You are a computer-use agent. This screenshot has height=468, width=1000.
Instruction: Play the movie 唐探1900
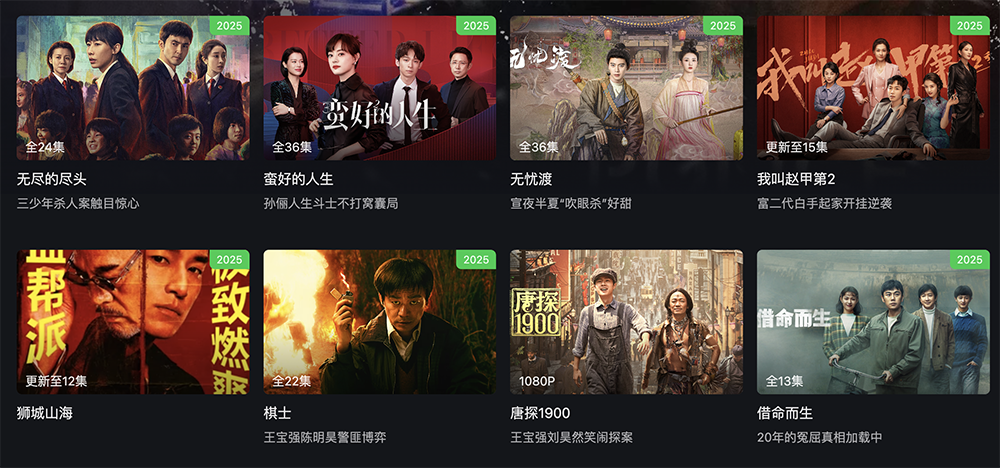click(x=626, y=321)
